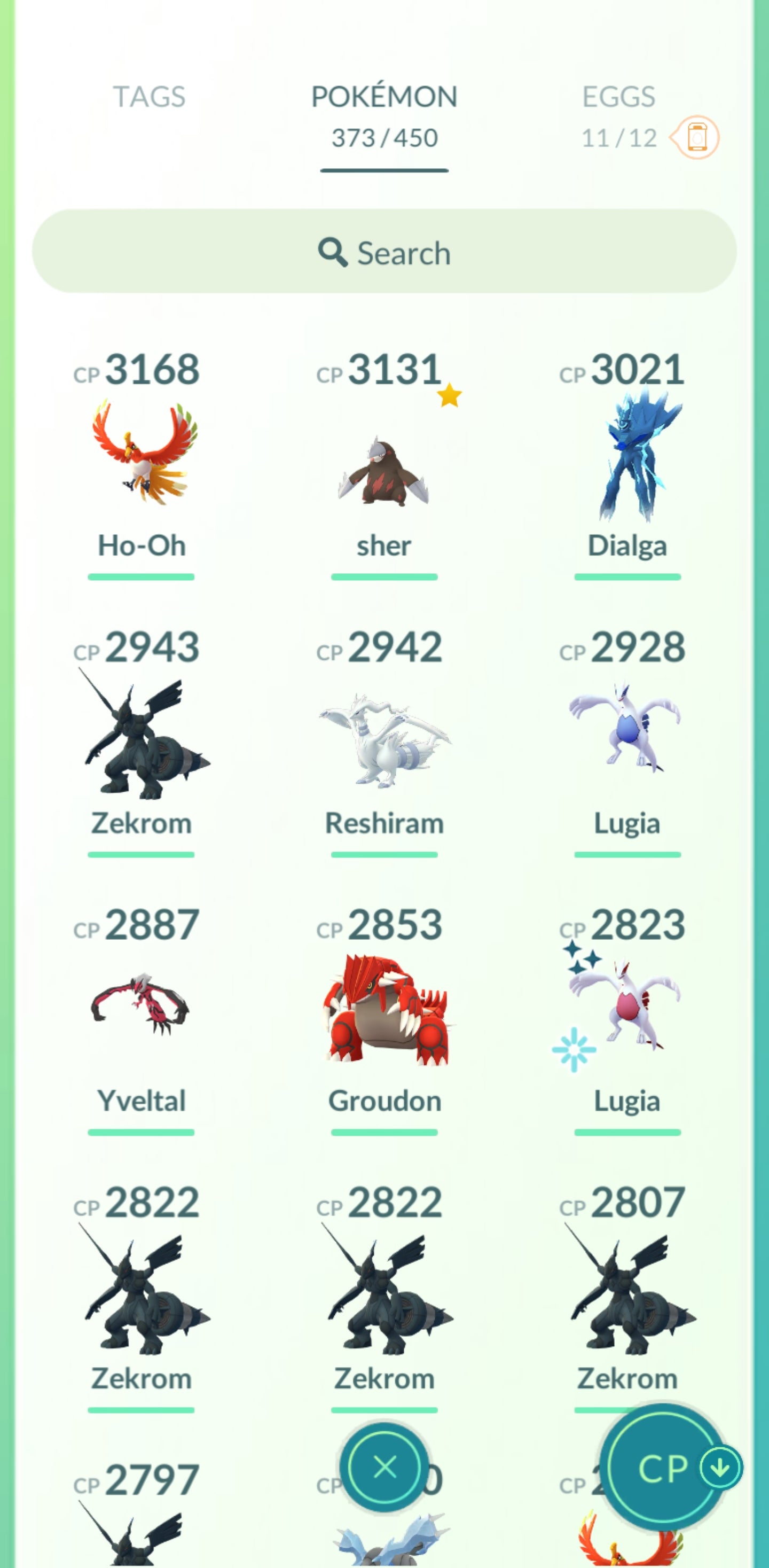Open the Pokémon named sher
Viewport: 769px width, 1568px height.
point(384,469)
